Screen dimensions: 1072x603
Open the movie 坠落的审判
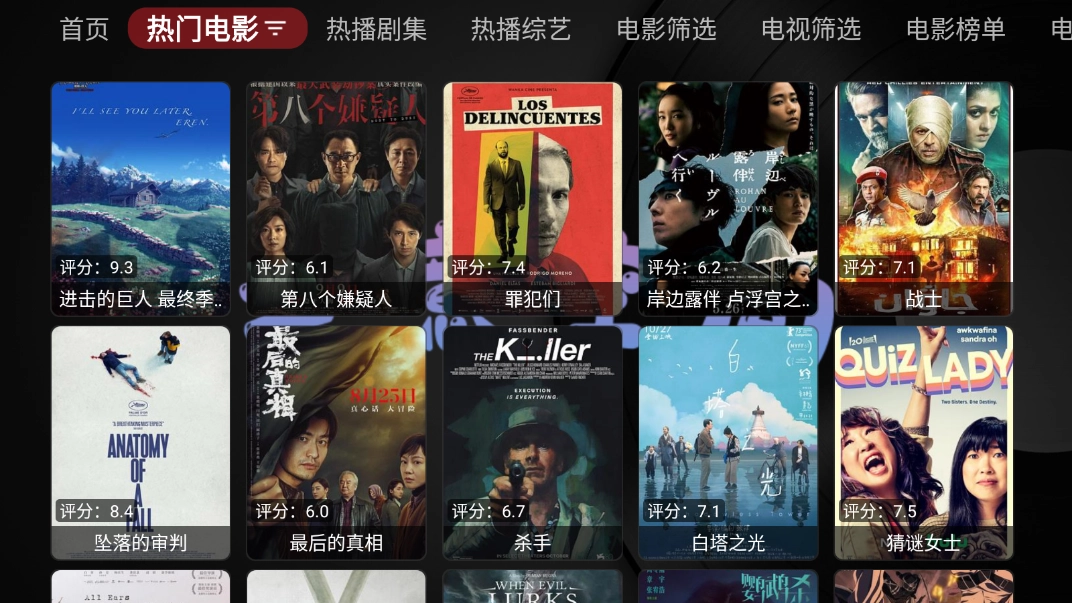click(141, 442)
